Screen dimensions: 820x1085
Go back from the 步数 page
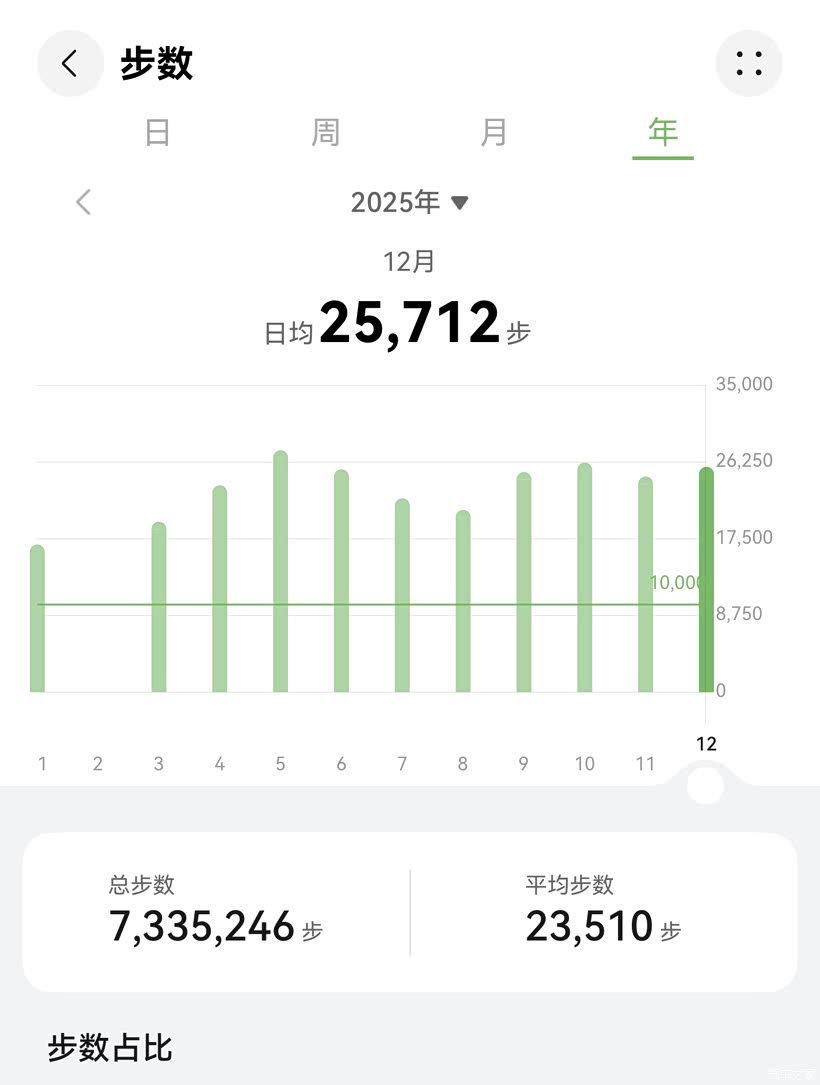pyautogui.click(x=70, y=64)
